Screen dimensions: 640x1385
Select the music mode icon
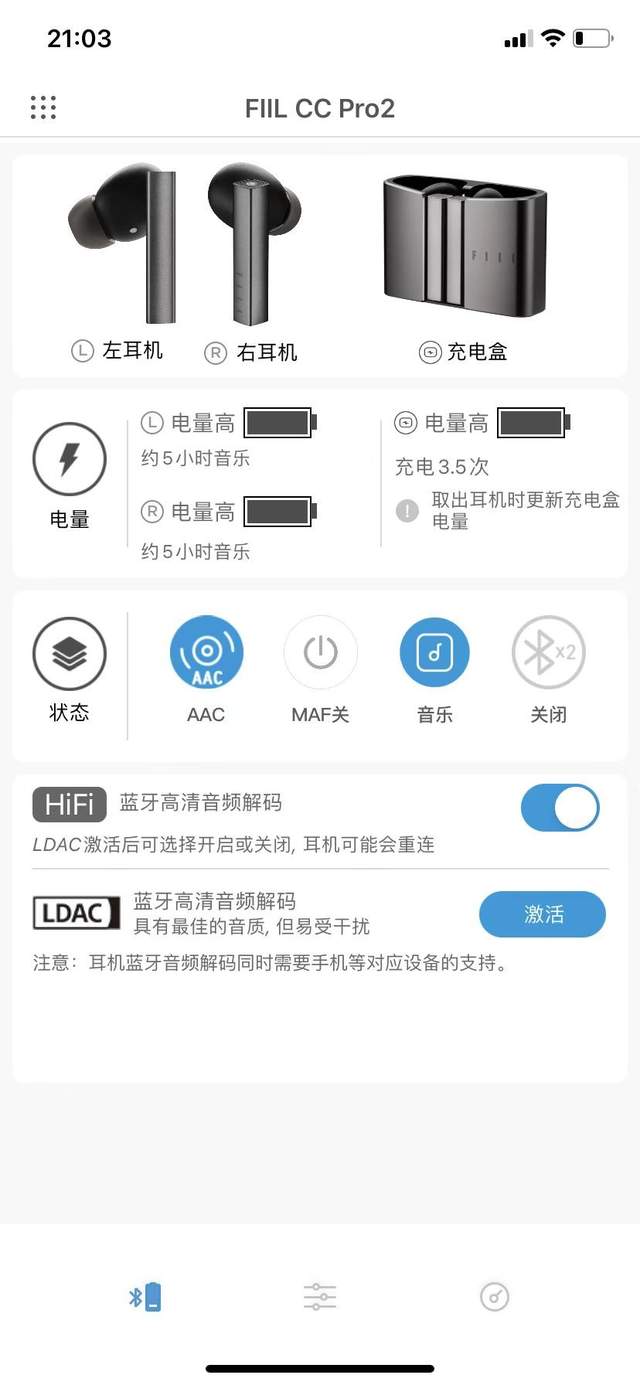point(435,653)
